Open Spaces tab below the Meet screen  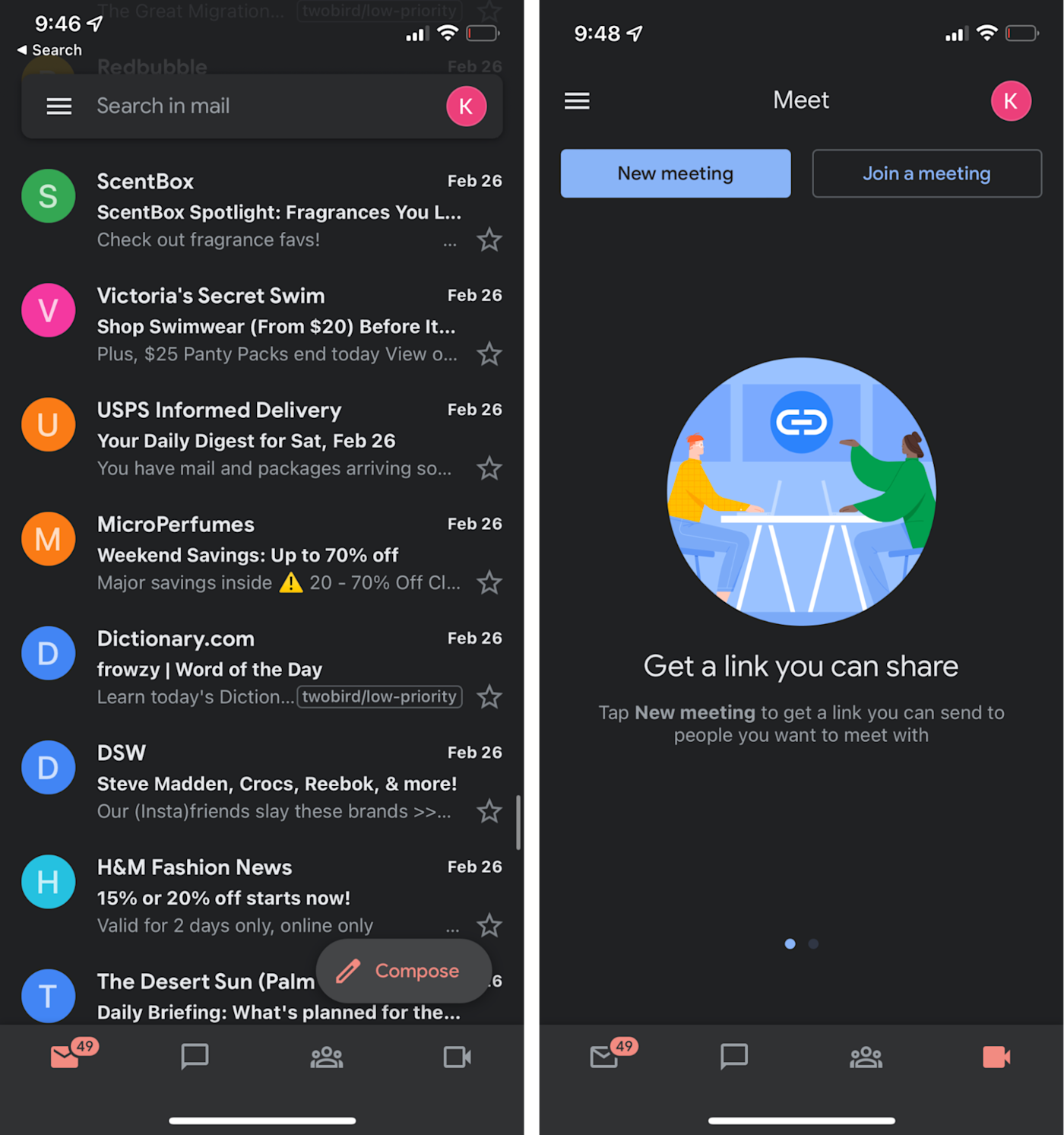point(866,1057)
